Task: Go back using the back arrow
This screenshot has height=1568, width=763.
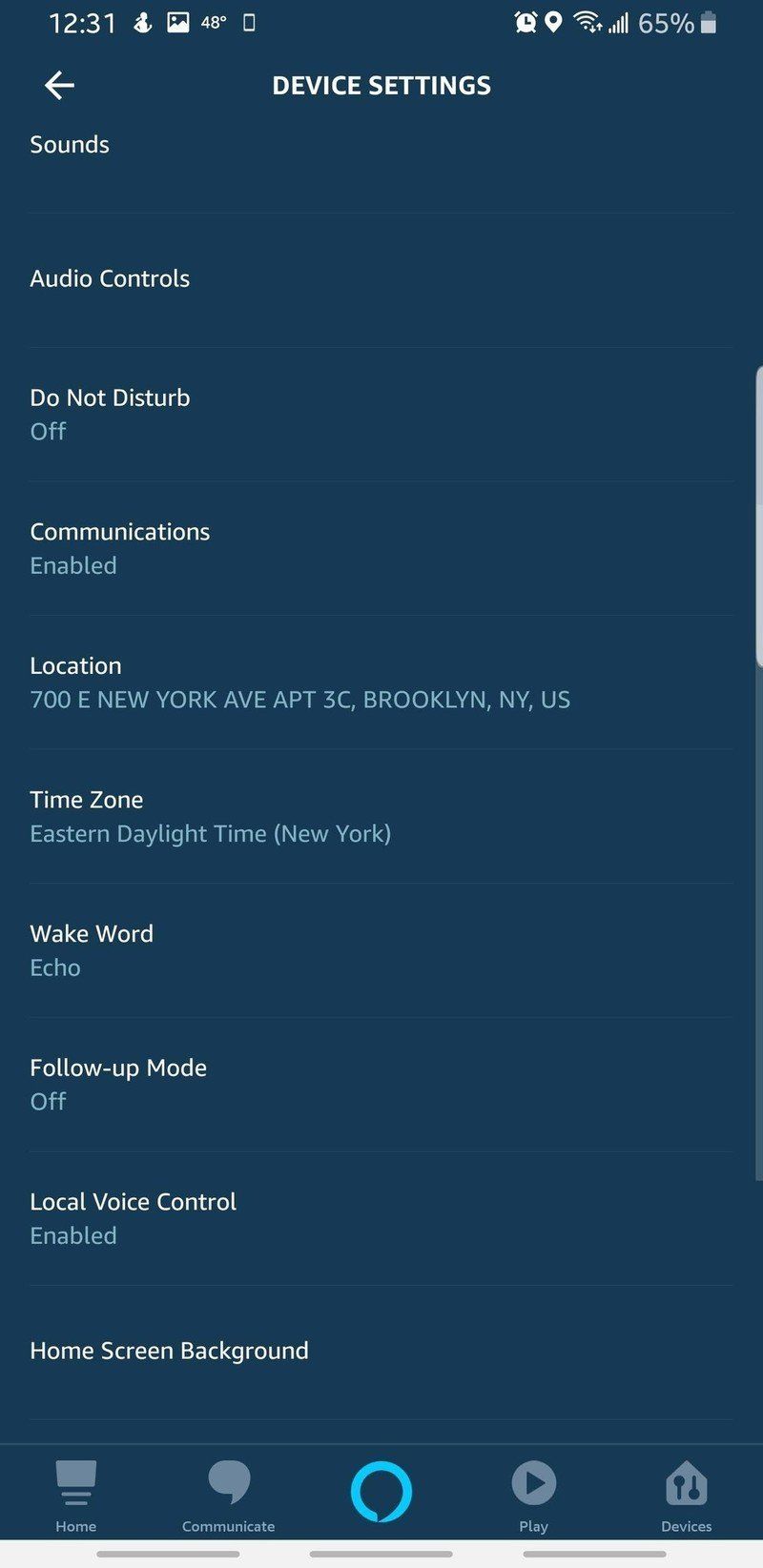Action: (x=59, y=86)
